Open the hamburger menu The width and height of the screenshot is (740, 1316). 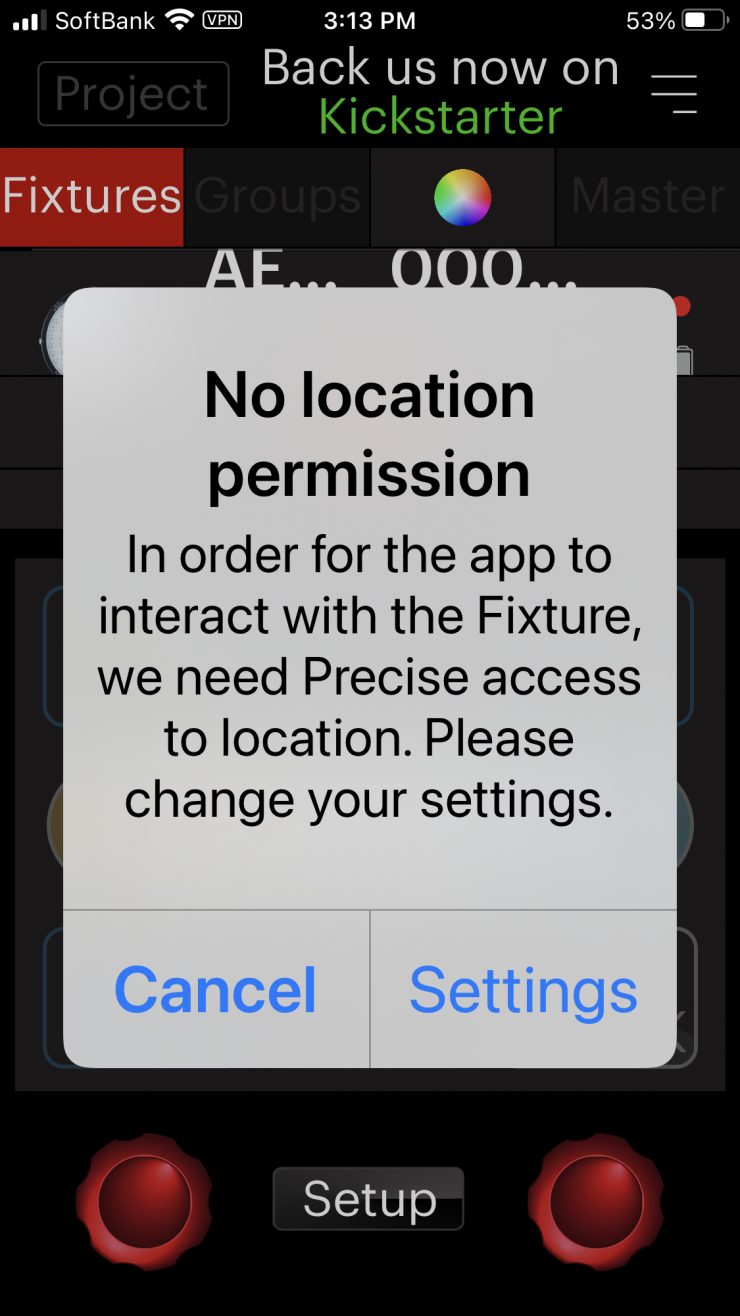(x=674, y=94)
